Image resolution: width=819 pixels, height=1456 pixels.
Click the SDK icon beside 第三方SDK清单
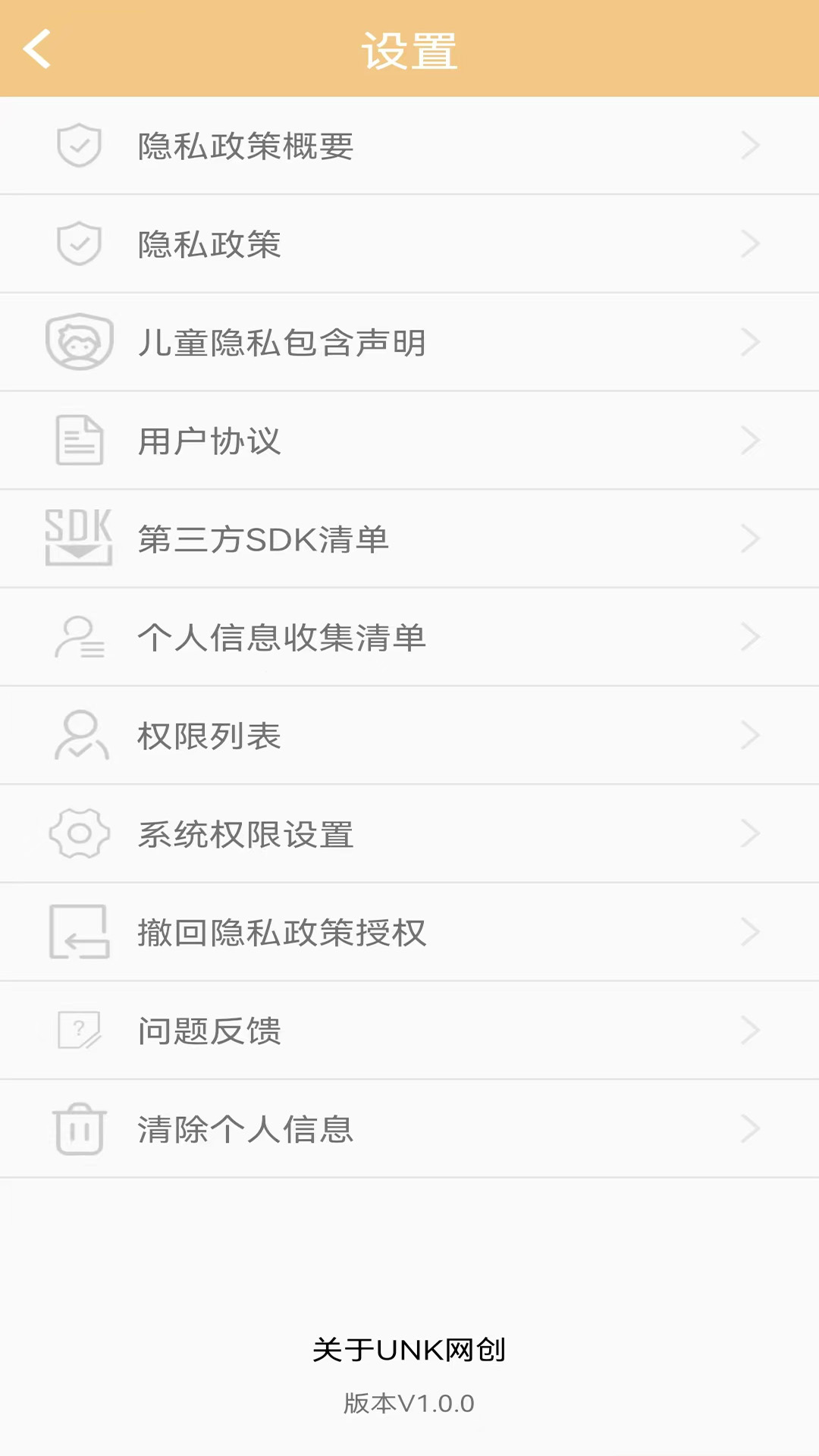(x=79, y=538)
